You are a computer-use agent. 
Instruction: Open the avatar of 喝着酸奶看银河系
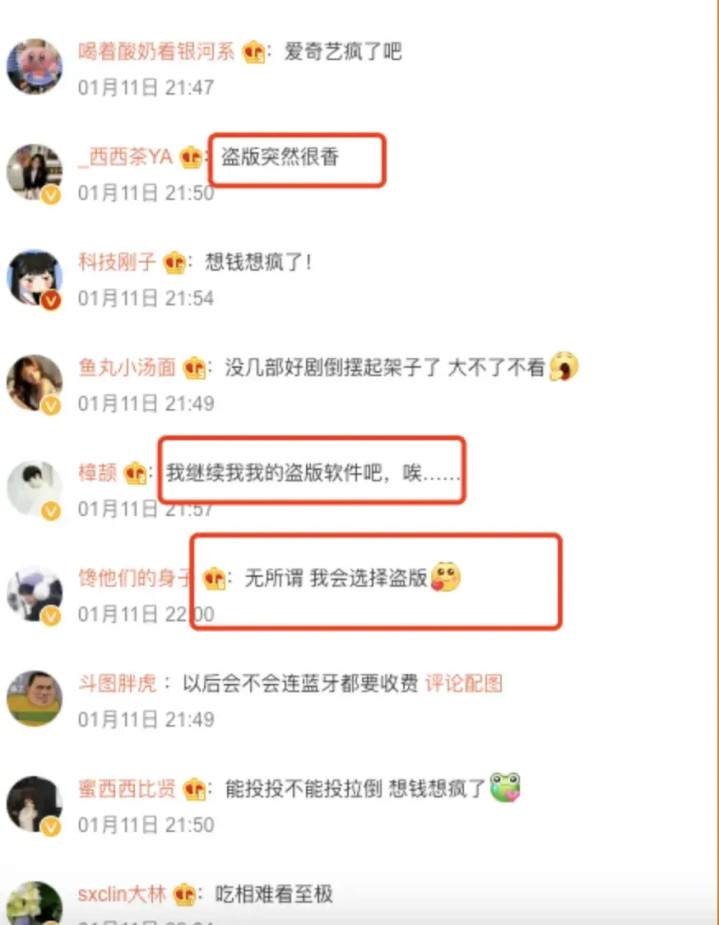point(34,67)
